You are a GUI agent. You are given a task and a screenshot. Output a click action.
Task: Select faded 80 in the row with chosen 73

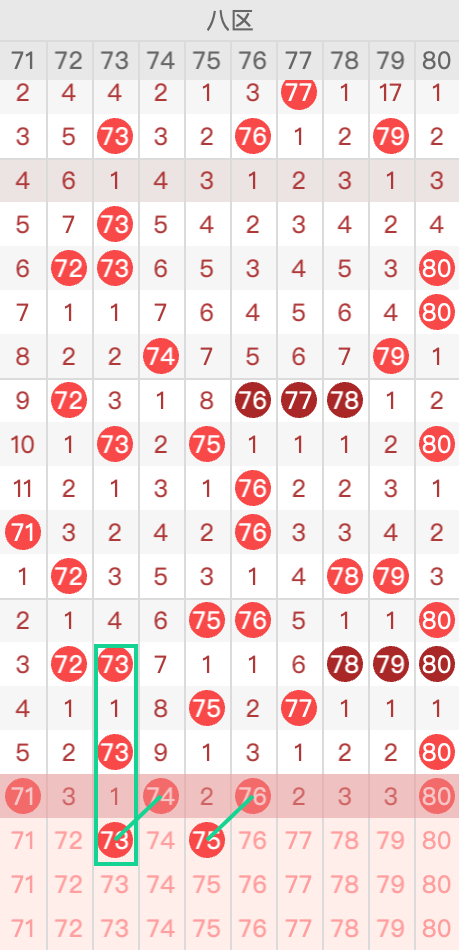[x=436, y=840]
